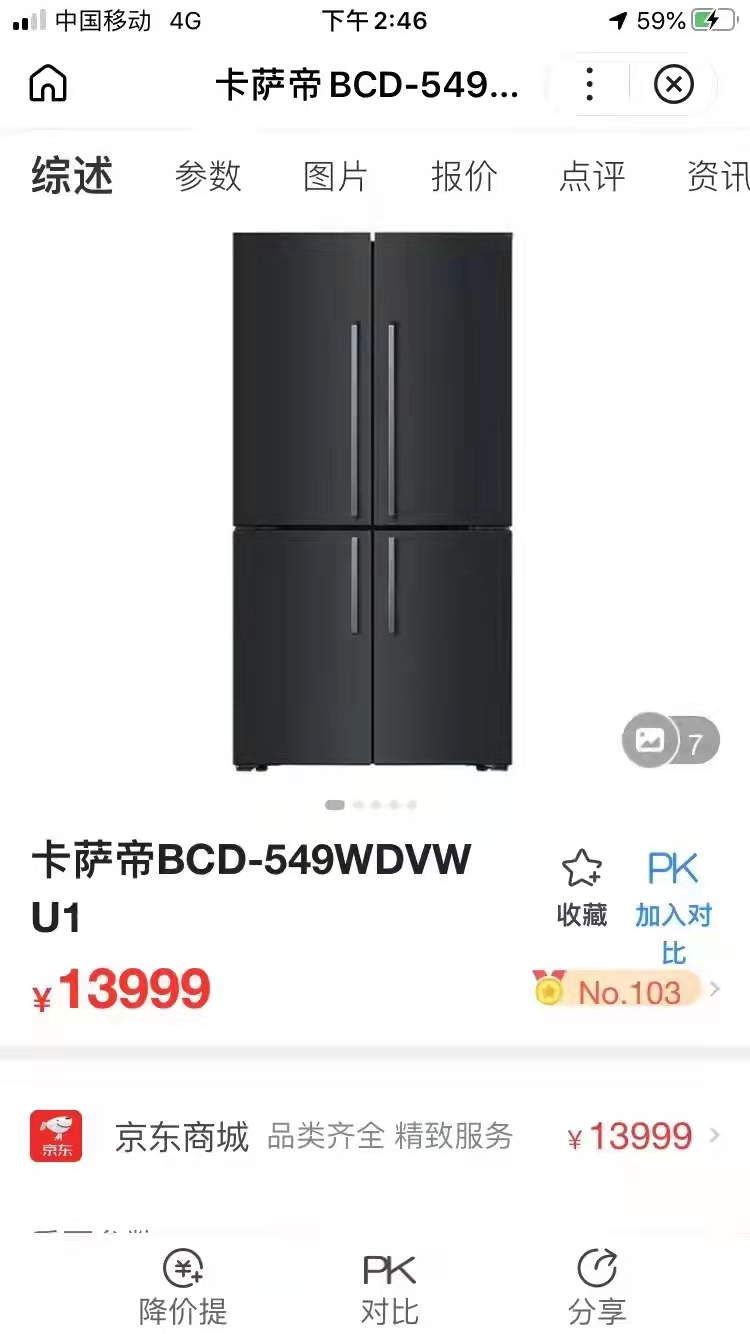The image size is (750, 1334).
Task: Open the 京东商城 price listing
Action: [x=375, y=1136]
